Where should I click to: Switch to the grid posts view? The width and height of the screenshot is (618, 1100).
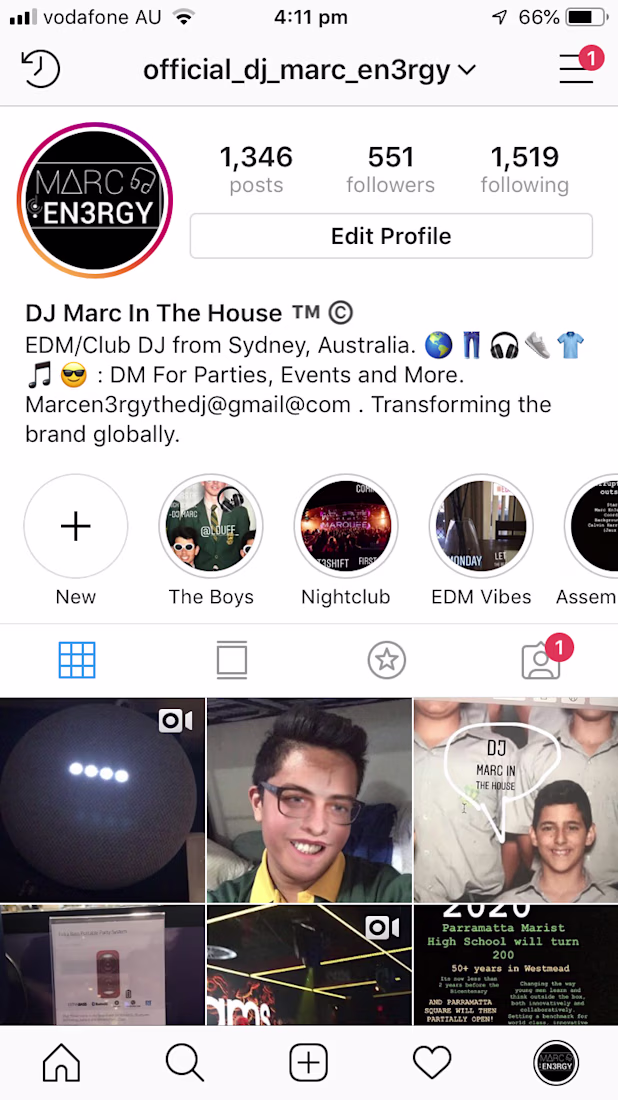[x=77, y=660]
